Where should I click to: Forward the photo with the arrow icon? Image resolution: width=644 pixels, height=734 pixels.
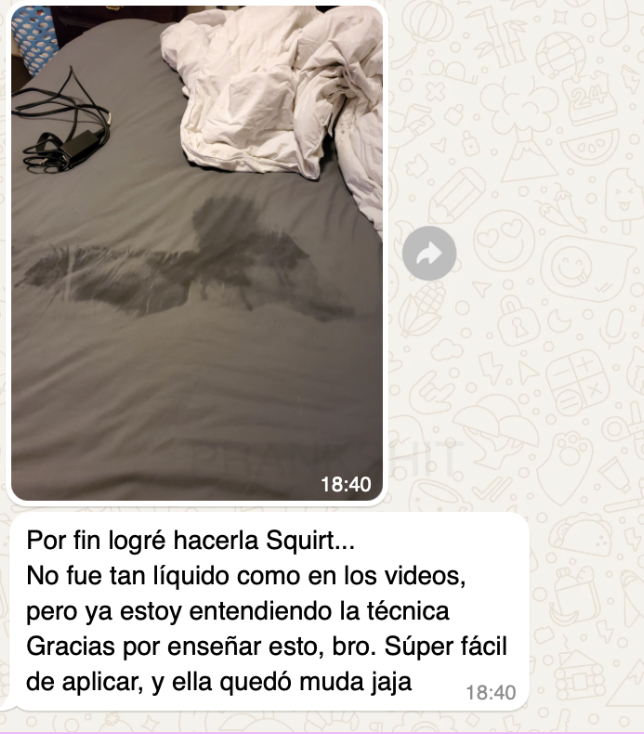[429, 255]
